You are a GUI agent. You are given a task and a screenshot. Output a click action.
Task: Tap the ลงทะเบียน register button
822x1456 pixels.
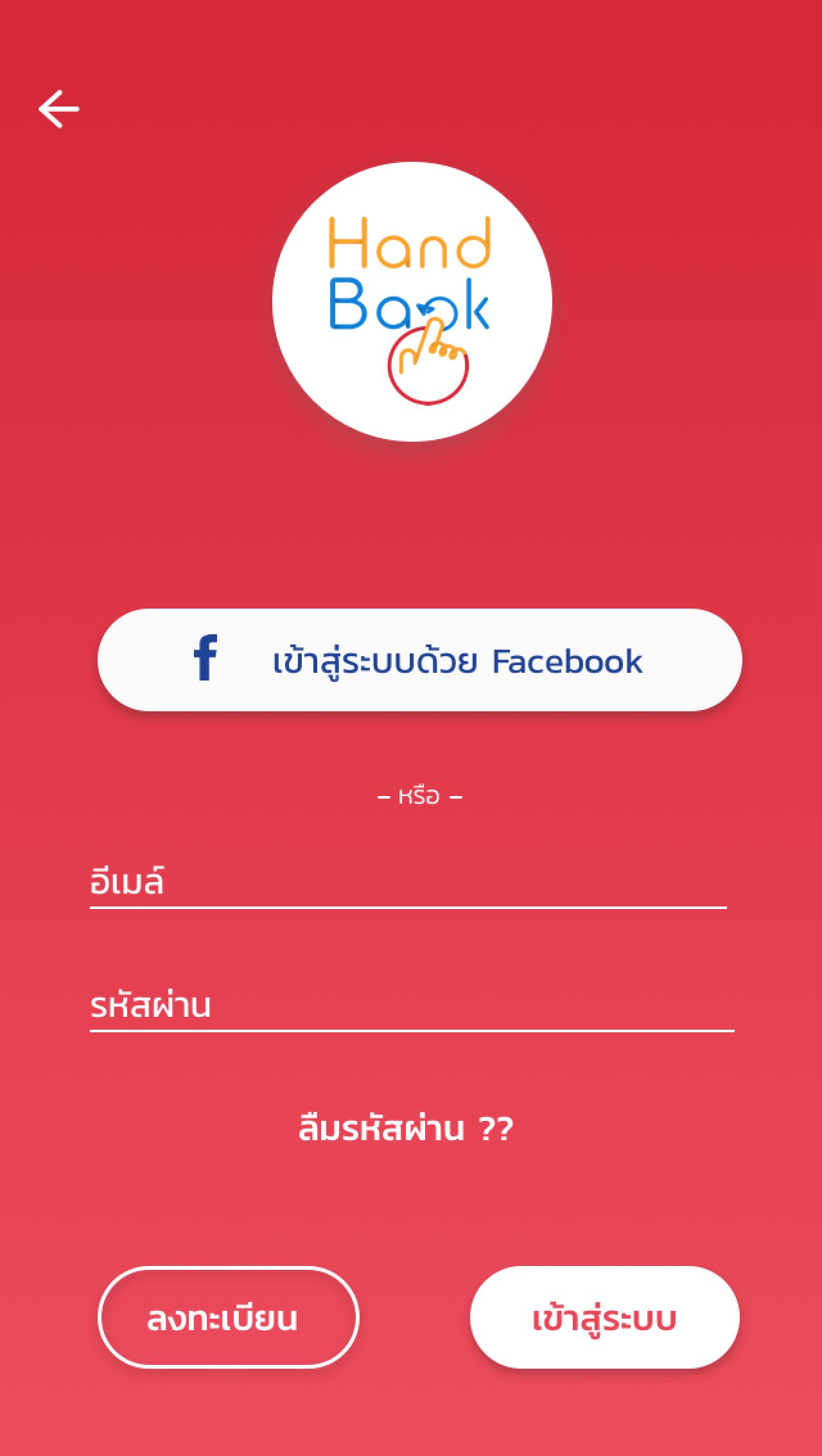pos(228,1317)
